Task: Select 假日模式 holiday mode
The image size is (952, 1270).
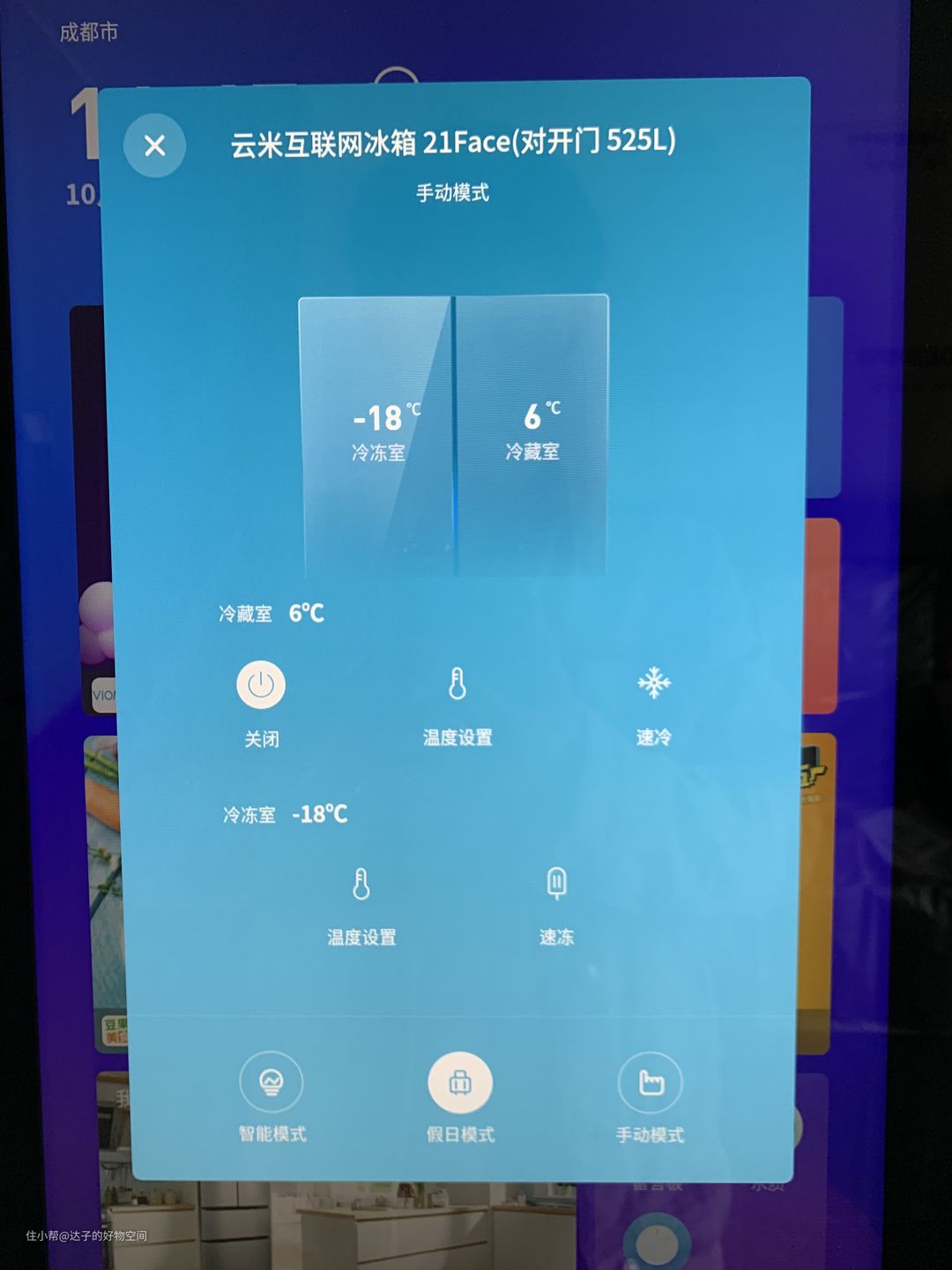Action: pos(460,1083)
